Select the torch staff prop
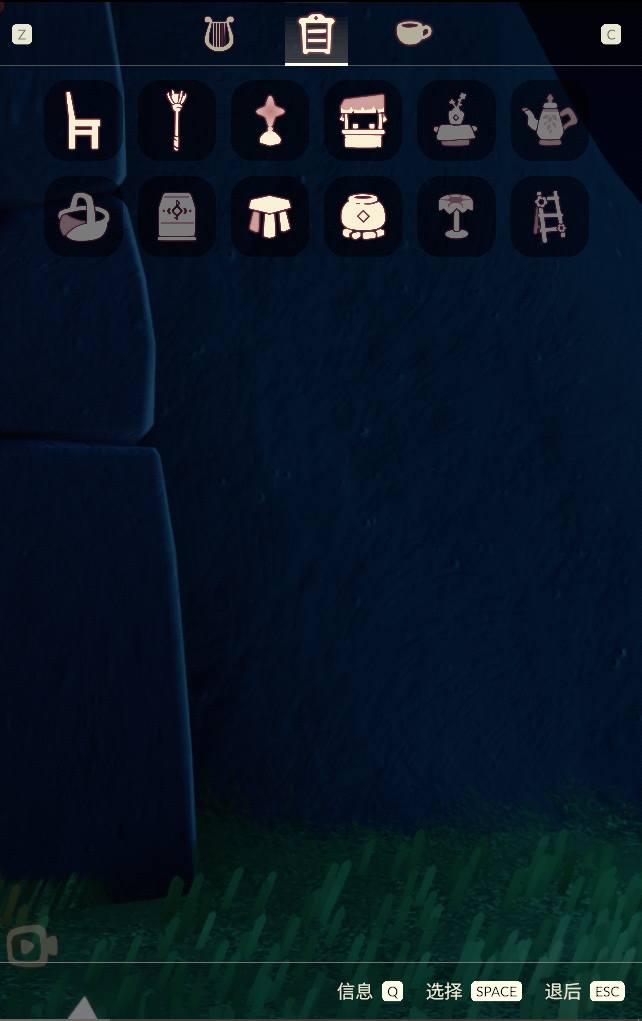Screen dimensions: 642x1021 (176, 120)
